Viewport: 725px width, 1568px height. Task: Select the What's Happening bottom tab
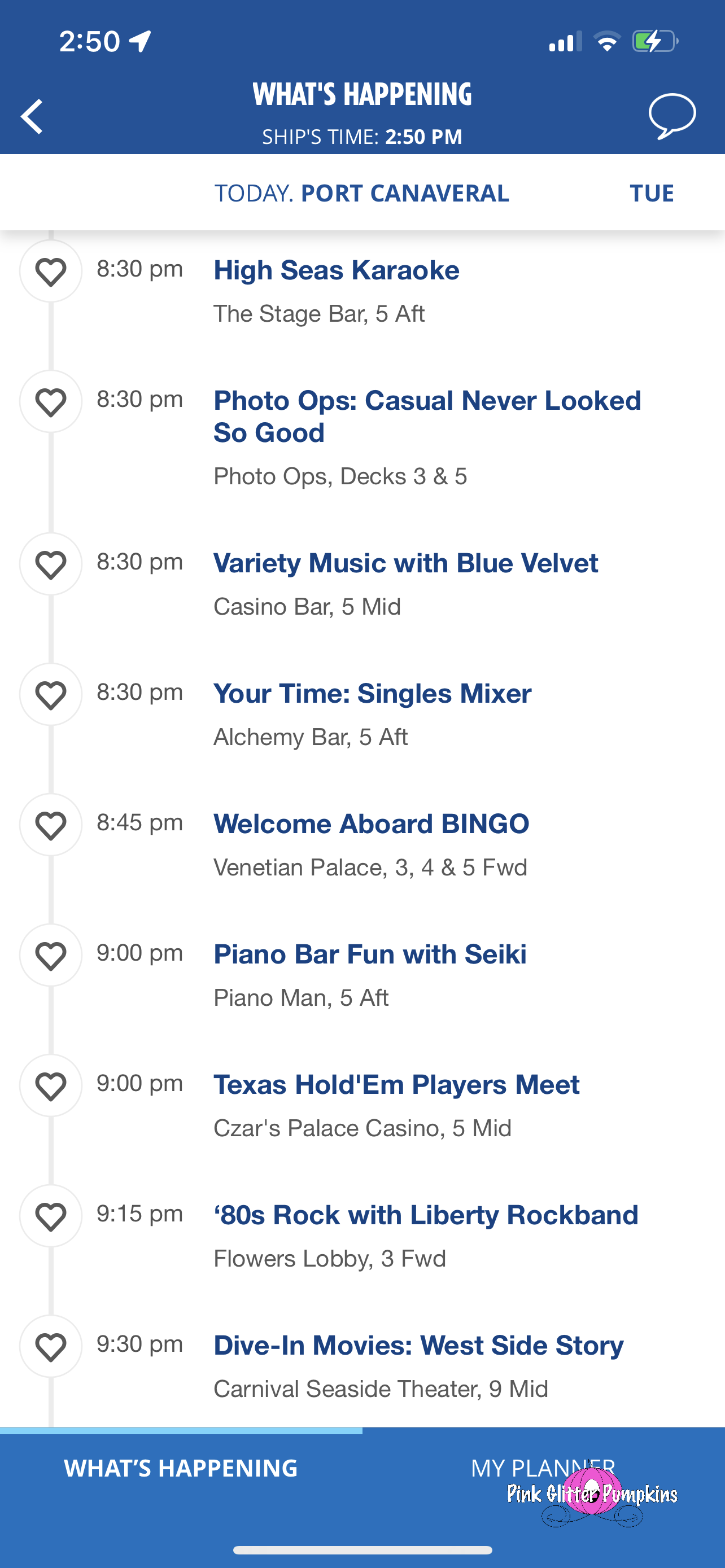(181, 1468)
